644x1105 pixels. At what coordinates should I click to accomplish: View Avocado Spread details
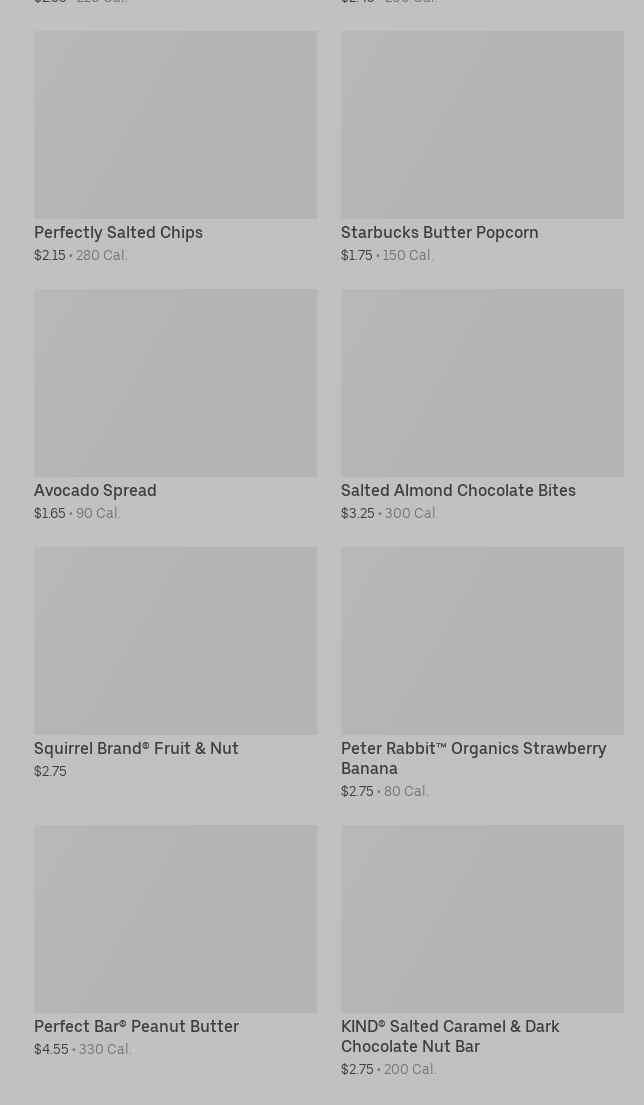(175, 383)
